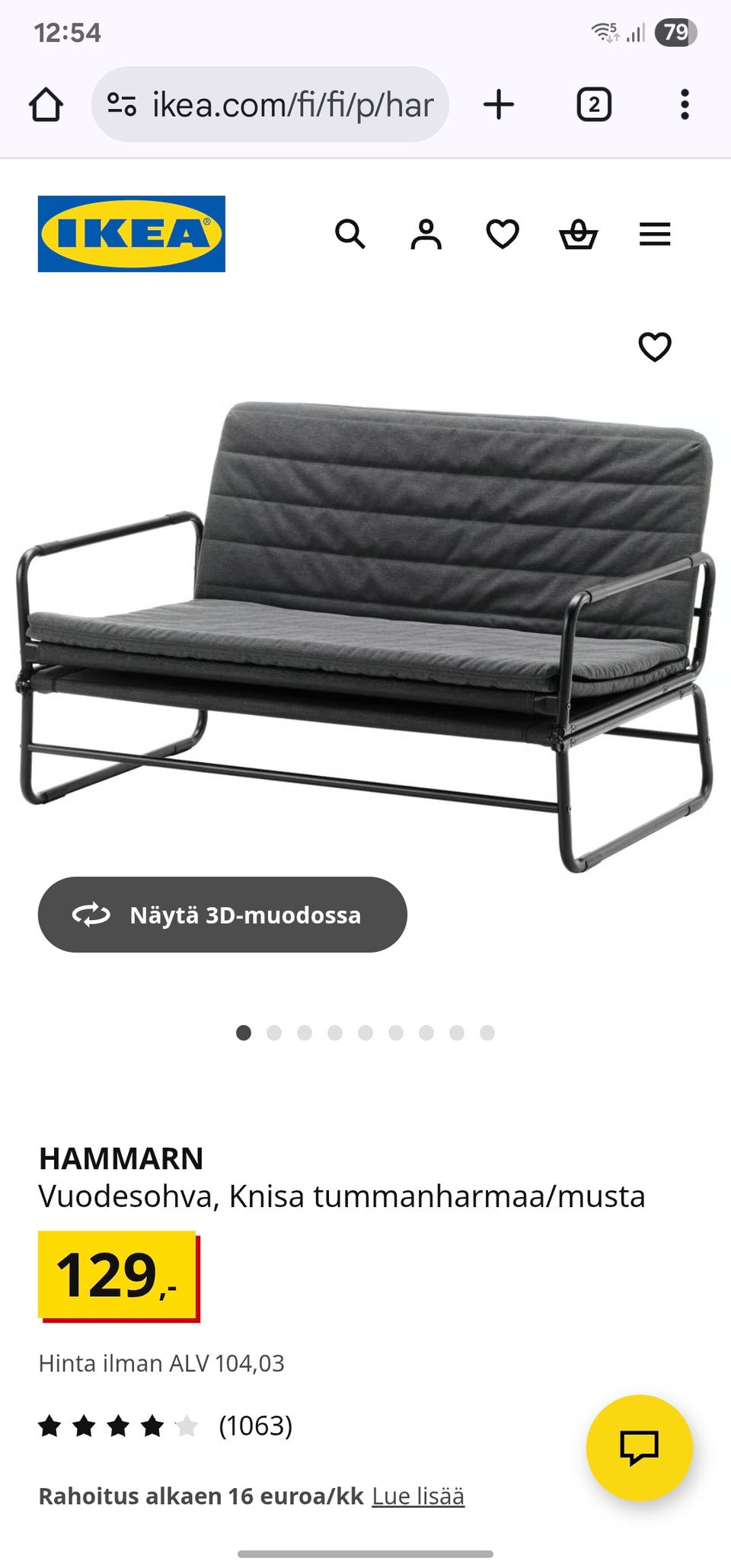Open the shopping basket
This screenshot has height=1568, width=731.
tap(579, 234)
